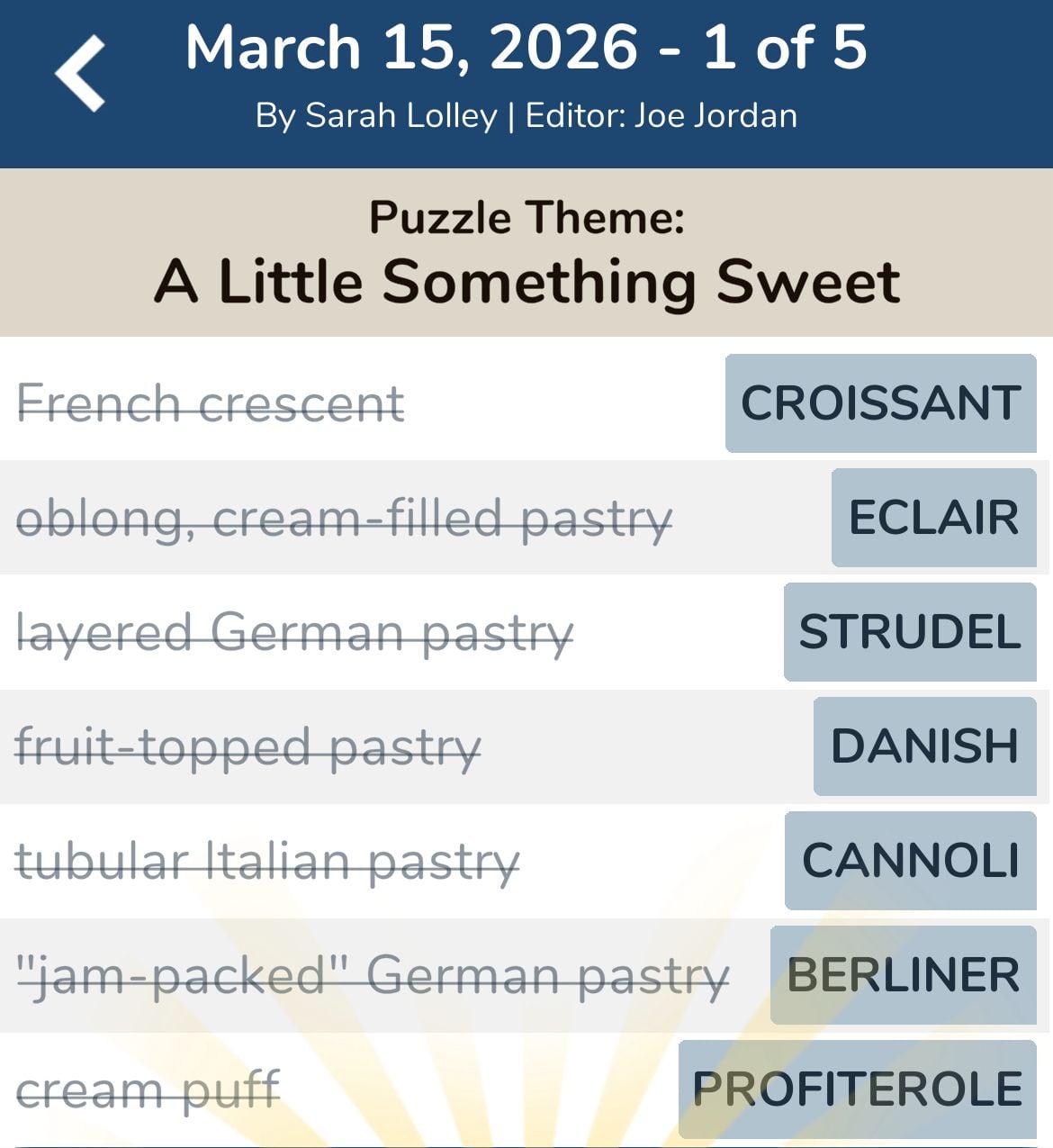Select the CANNOLI answer tile

[x=912, y=860]
